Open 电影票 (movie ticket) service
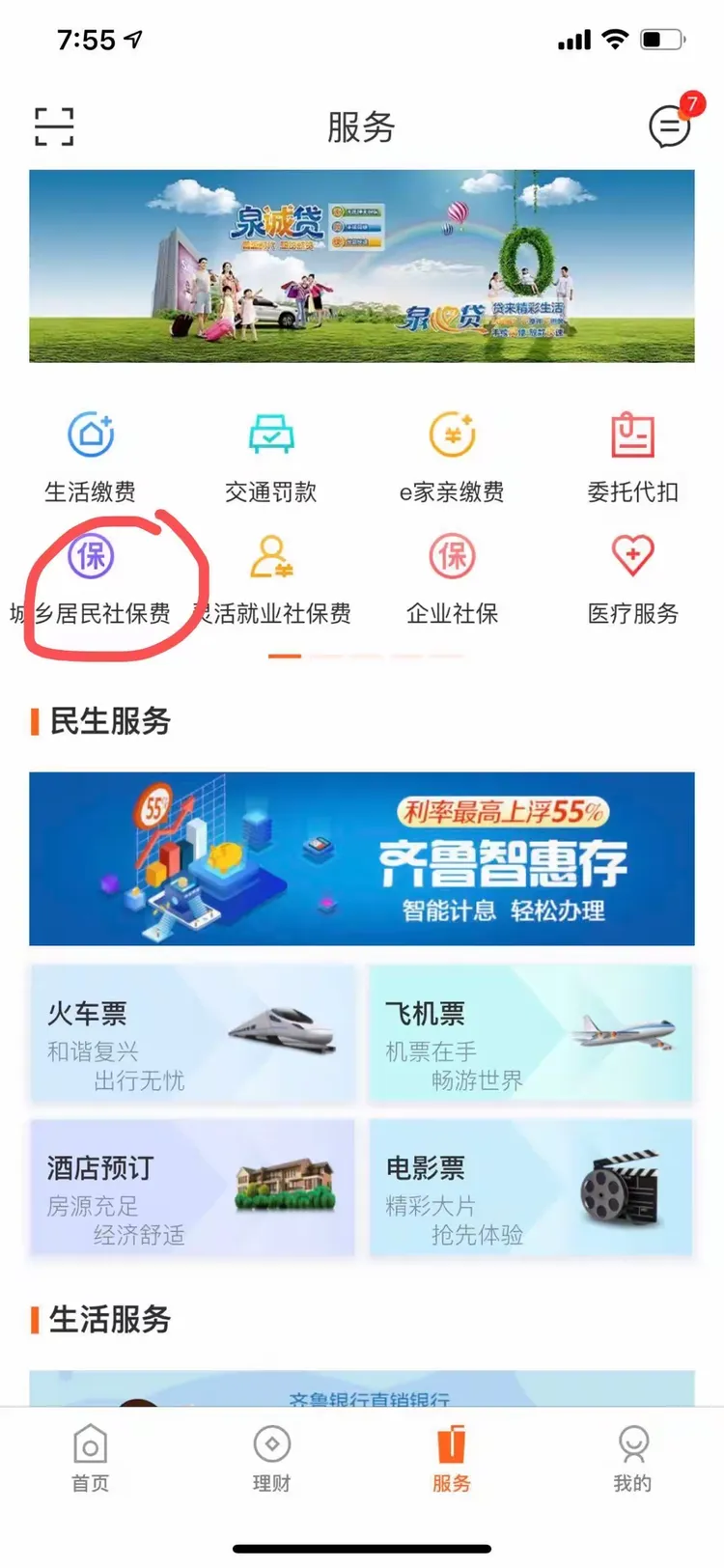The height and width of the screenshot is (1568, 724). tap(530, 1189)
